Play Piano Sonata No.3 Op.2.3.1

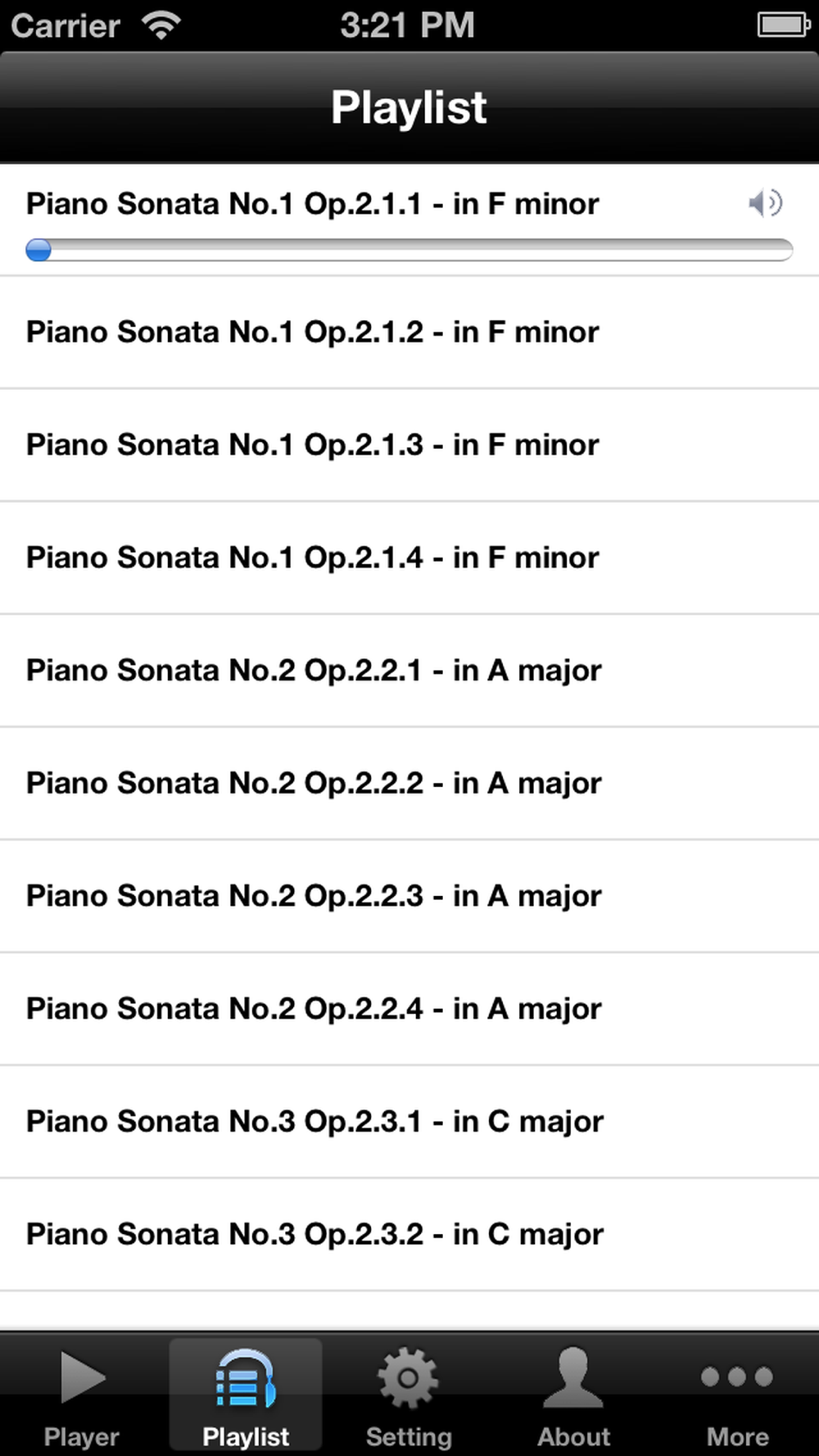409,1122
